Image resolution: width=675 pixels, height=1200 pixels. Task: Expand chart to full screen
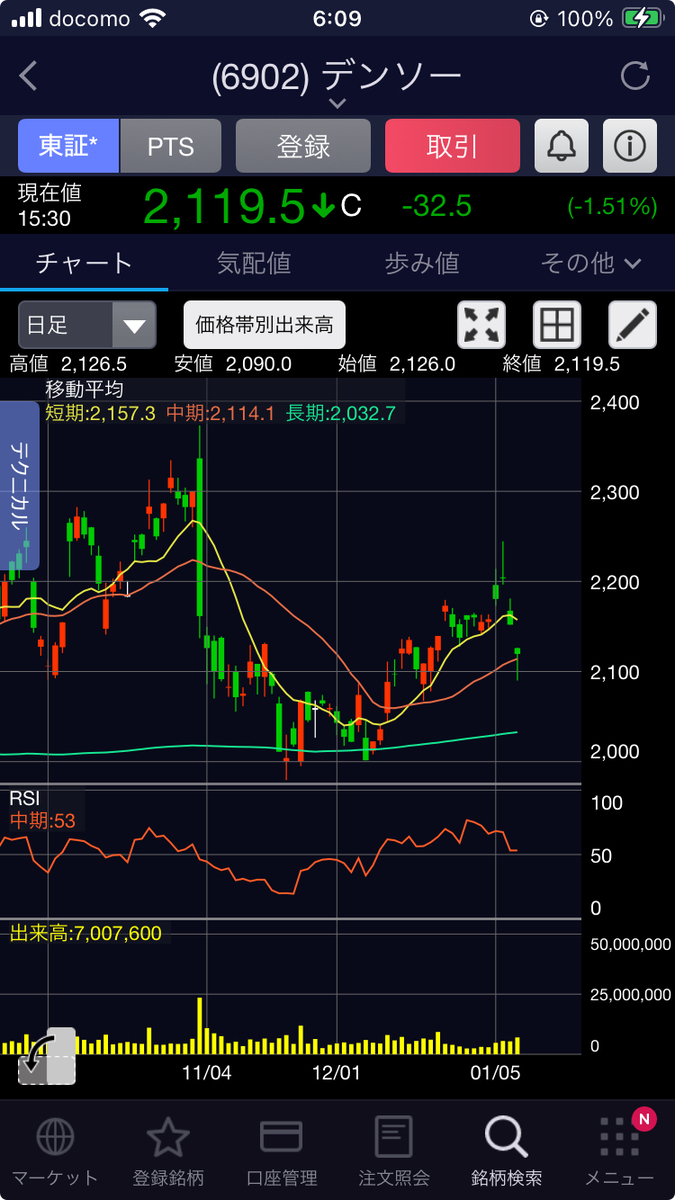[481, 325]
